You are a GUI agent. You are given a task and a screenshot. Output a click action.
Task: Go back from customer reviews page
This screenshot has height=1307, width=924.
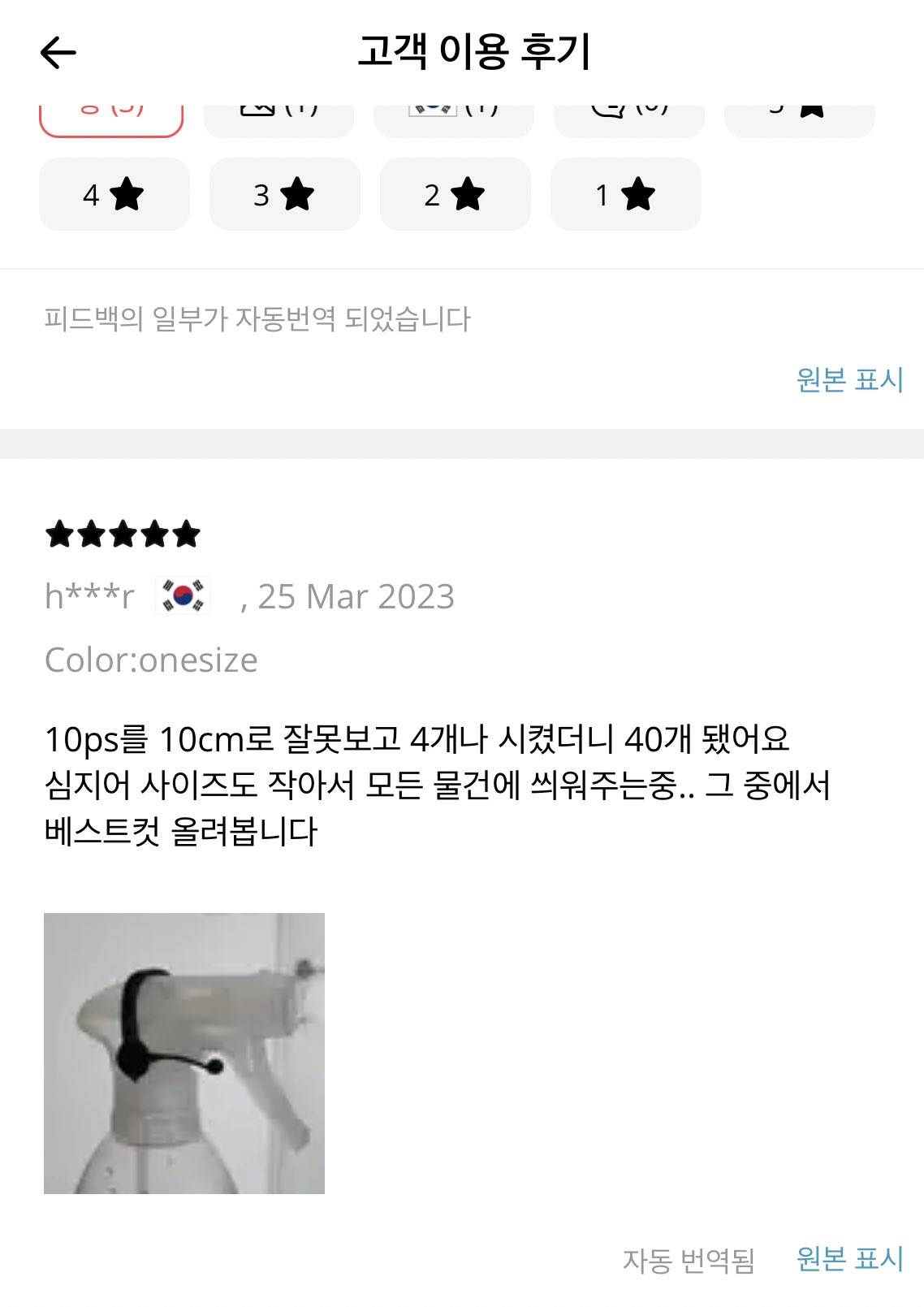[x=58, y=53]
